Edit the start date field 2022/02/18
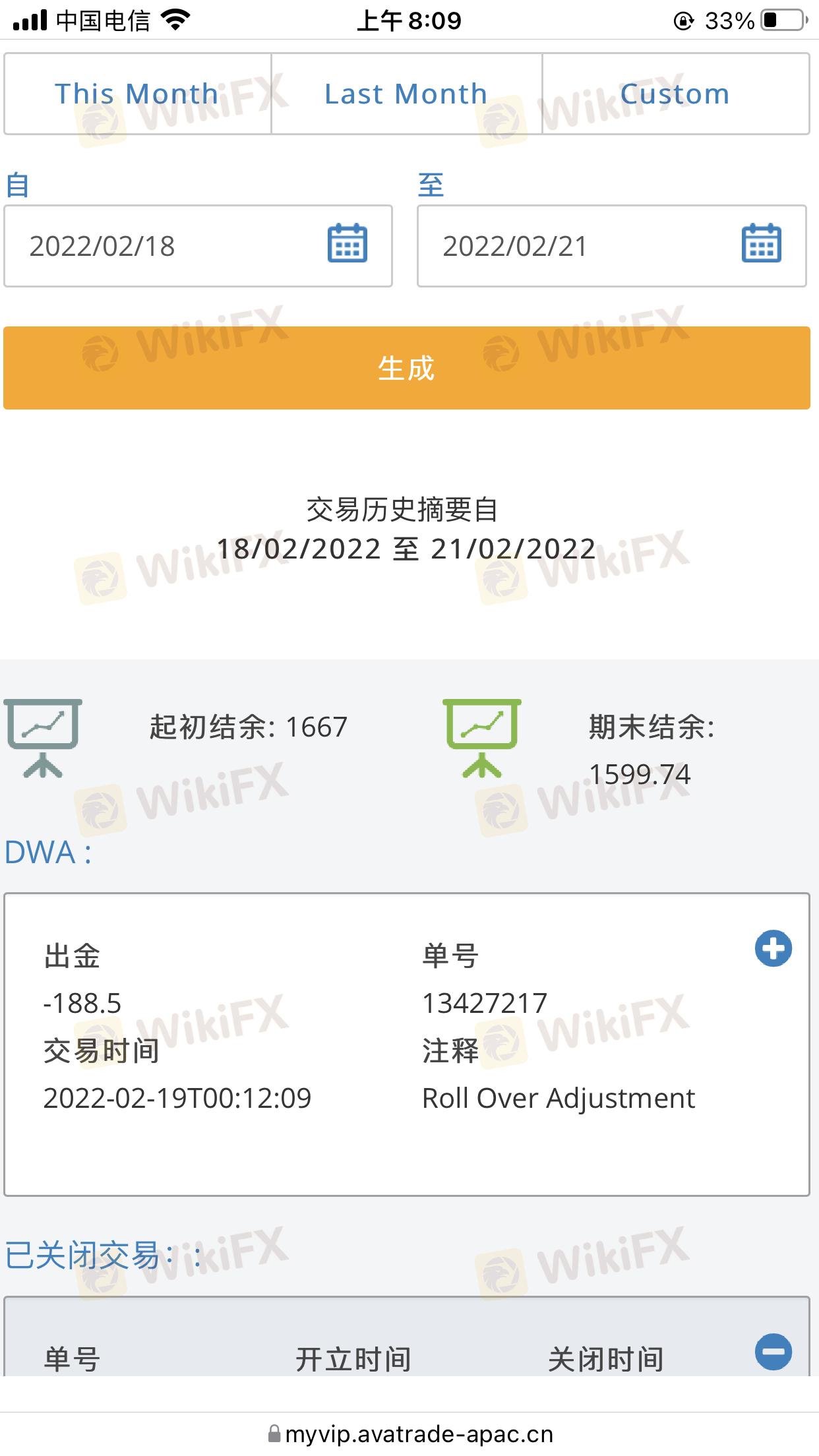Viewport: 819px width, 1456px height. pos(198,246)
